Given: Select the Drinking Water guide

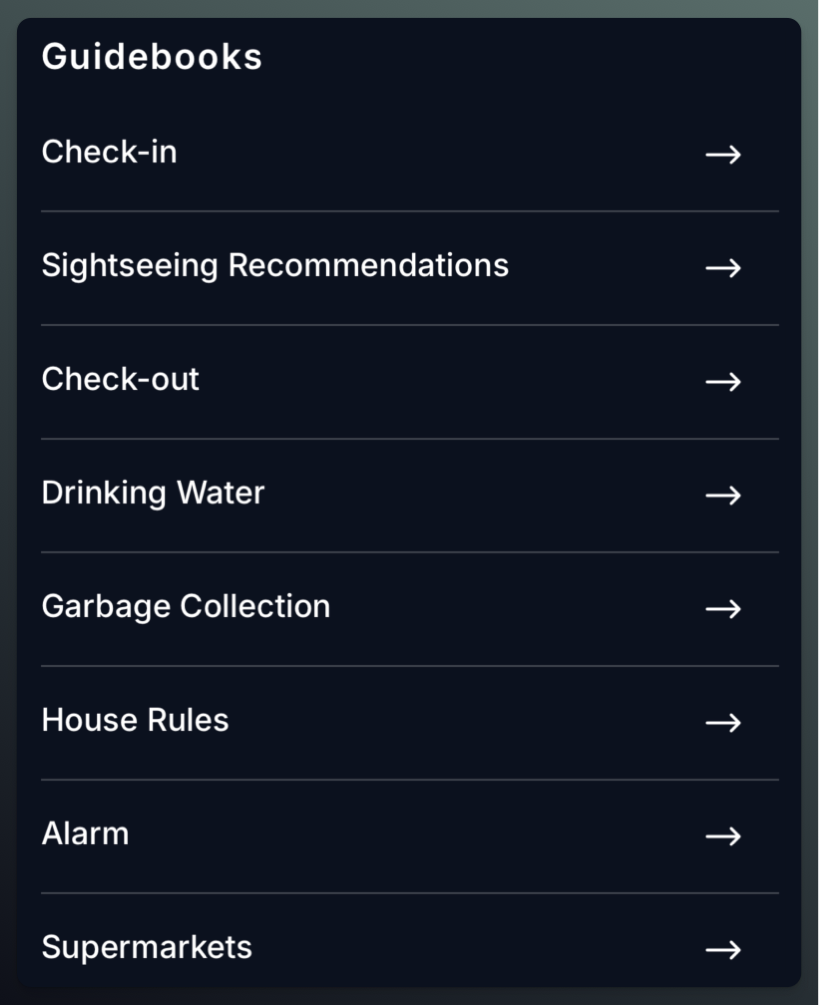Looking at the screenshot, I should point(409,494).
